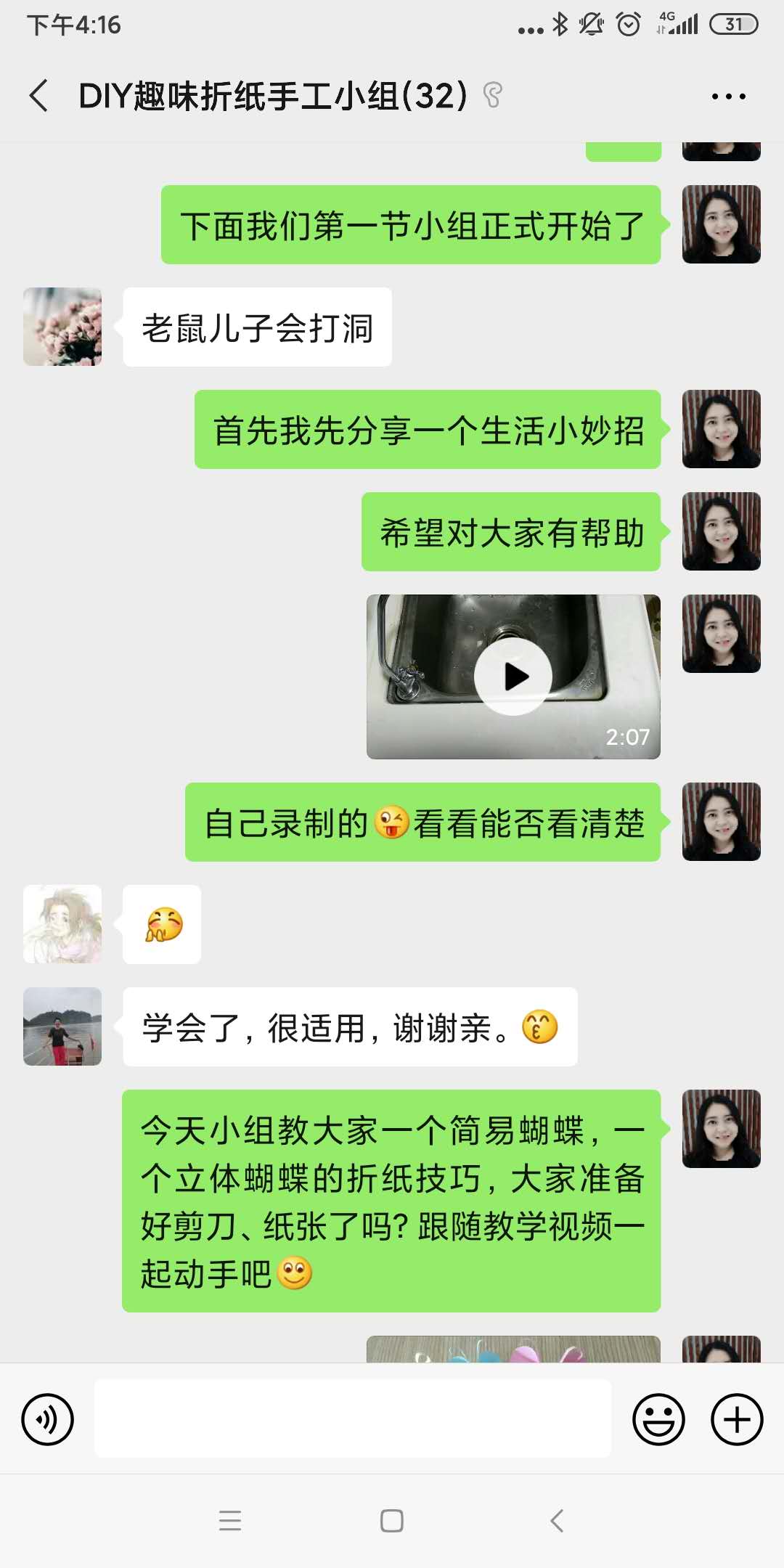Viewport: 784px width, 1568px height.
Task: Open recent apps from navigation bar
Action: click(230, 1520)
